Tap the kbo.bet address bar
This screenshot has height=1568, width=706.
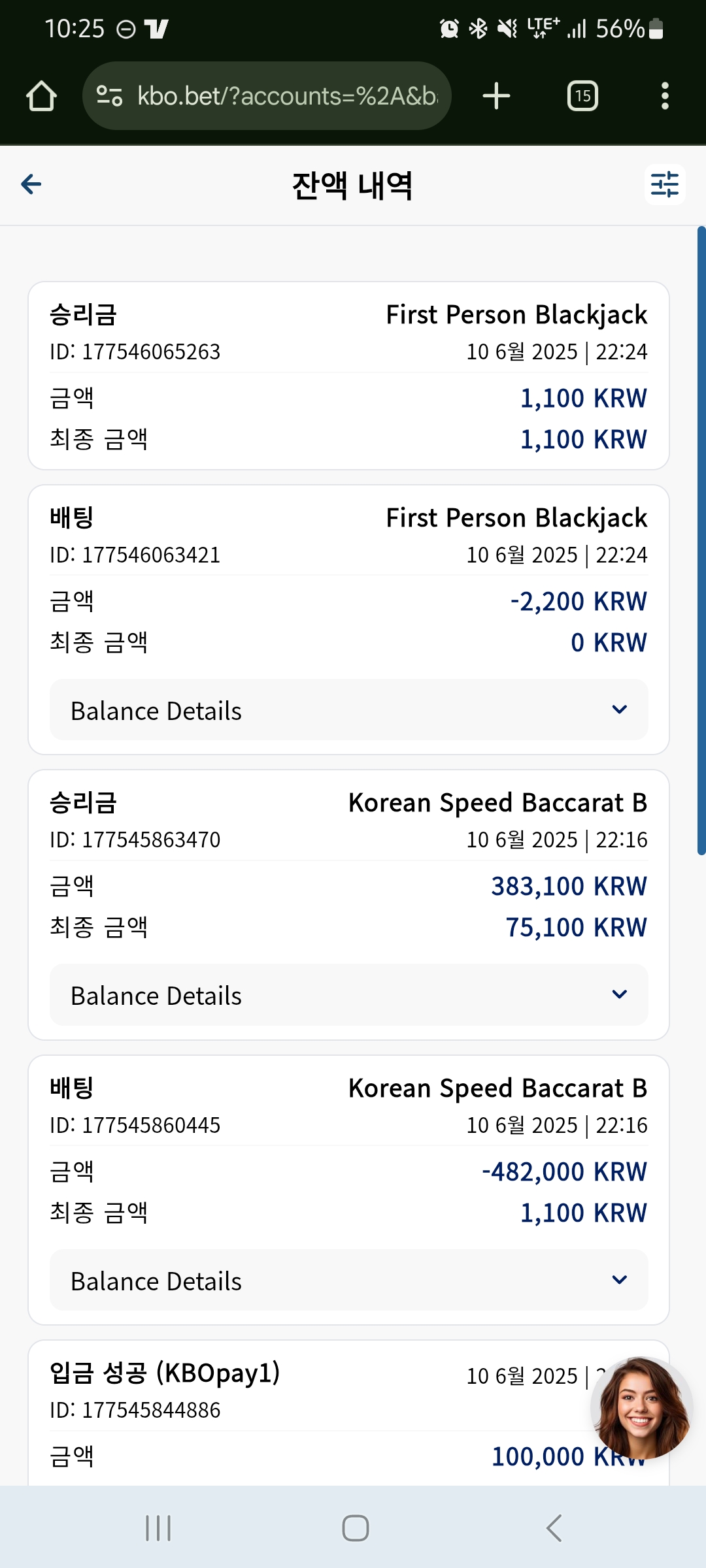[x=267, y=96]
